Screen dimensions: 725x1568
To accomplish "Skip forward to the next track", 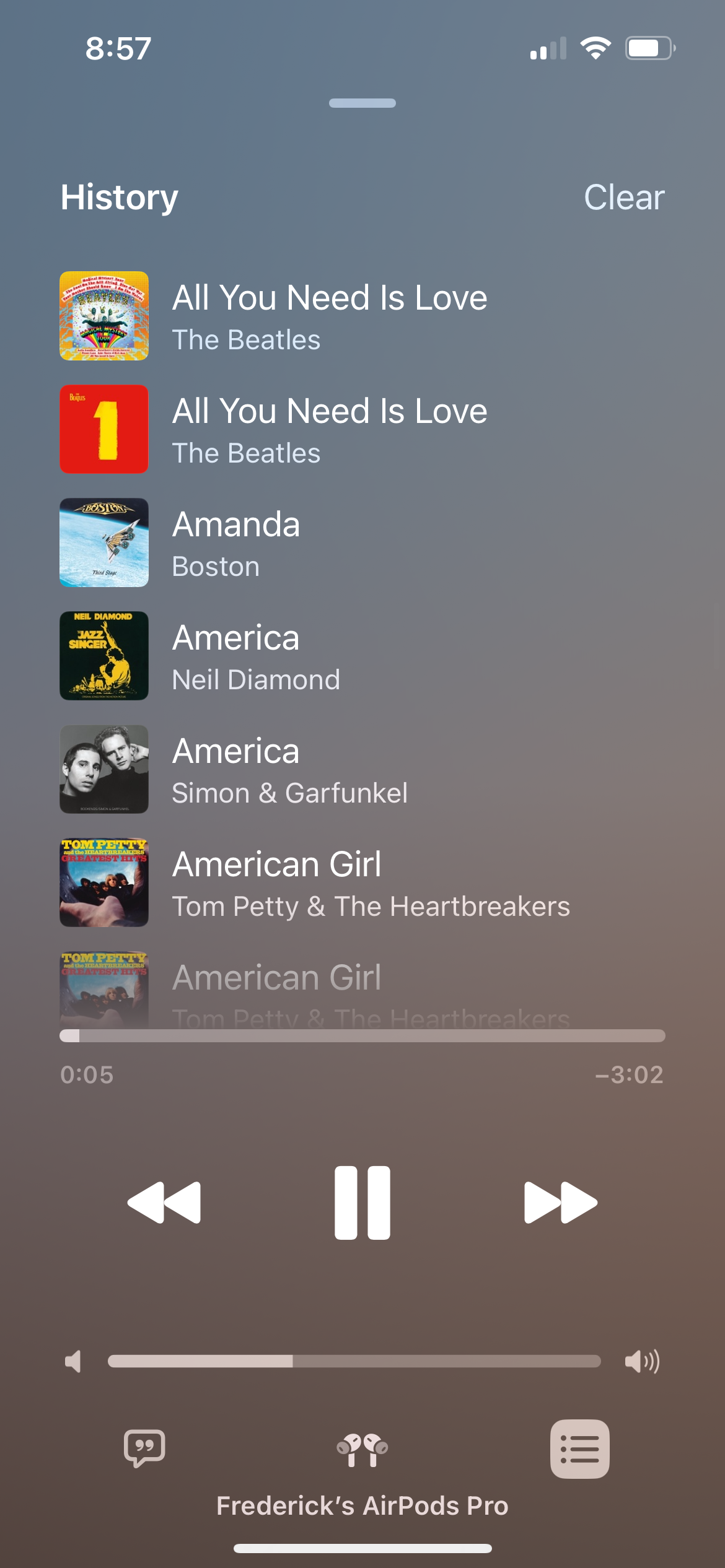I will pos(560,1203).
